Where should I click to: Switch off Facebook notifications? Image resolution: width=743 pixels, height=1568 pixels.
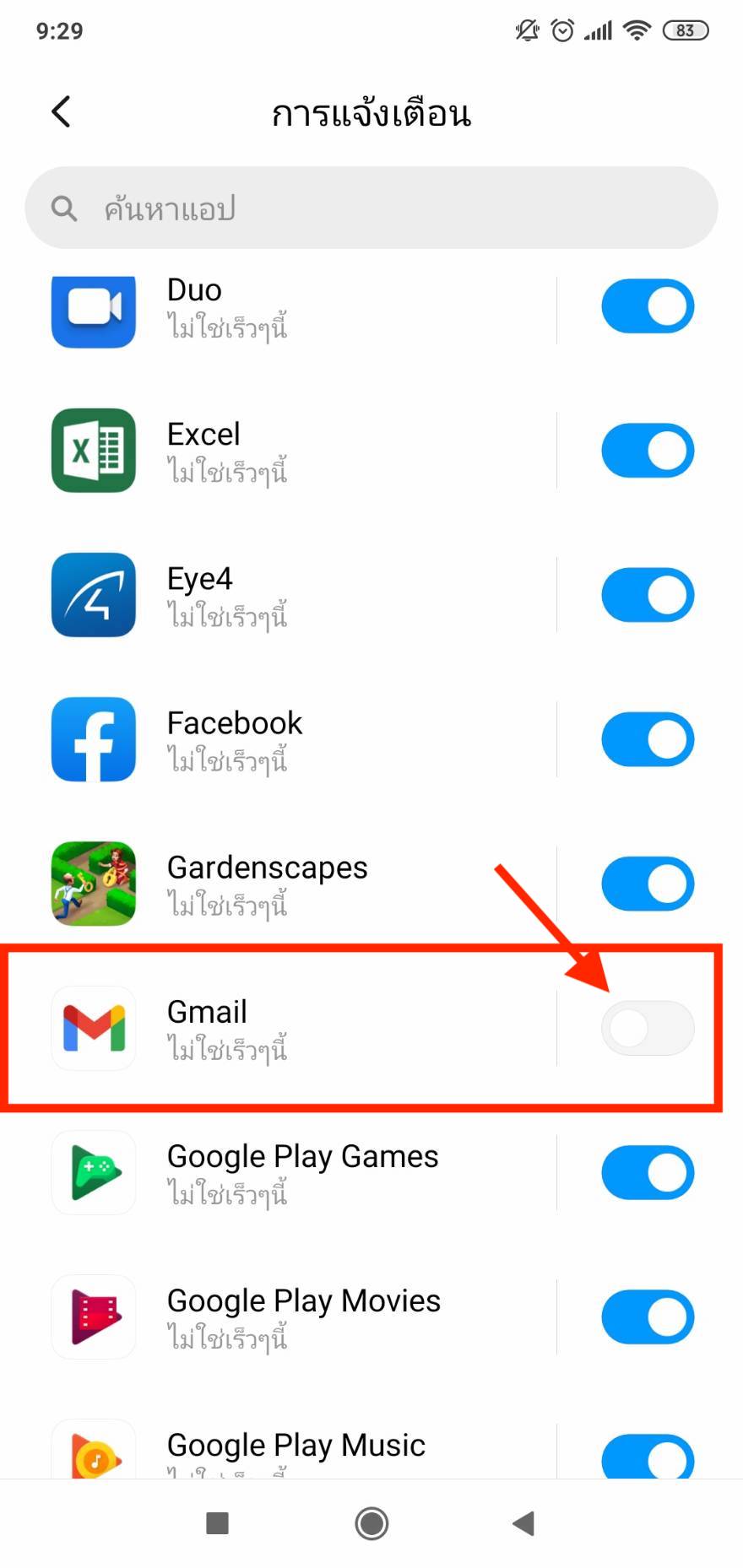(648, 739)
